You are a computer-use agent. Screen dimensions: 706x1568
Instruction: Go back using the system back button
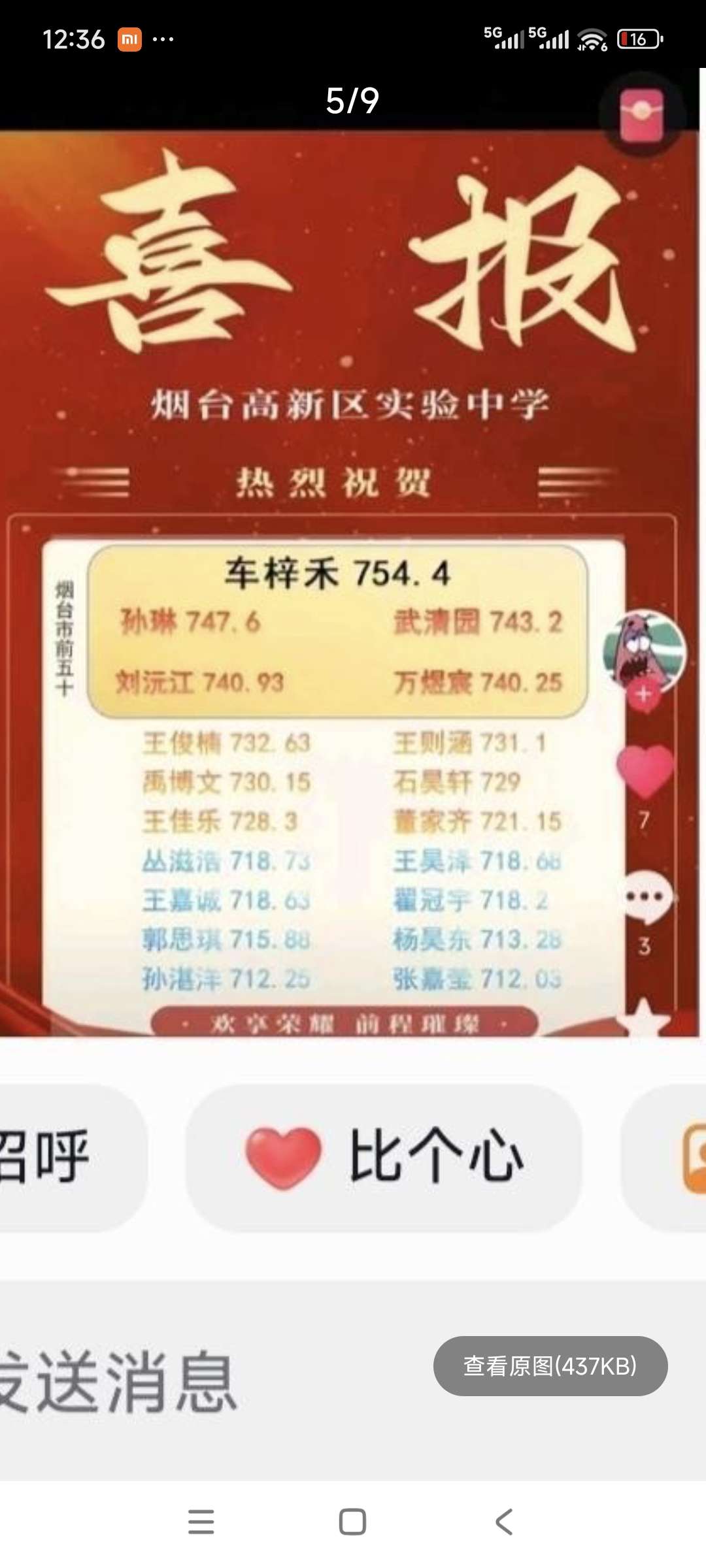[503, 1522]
